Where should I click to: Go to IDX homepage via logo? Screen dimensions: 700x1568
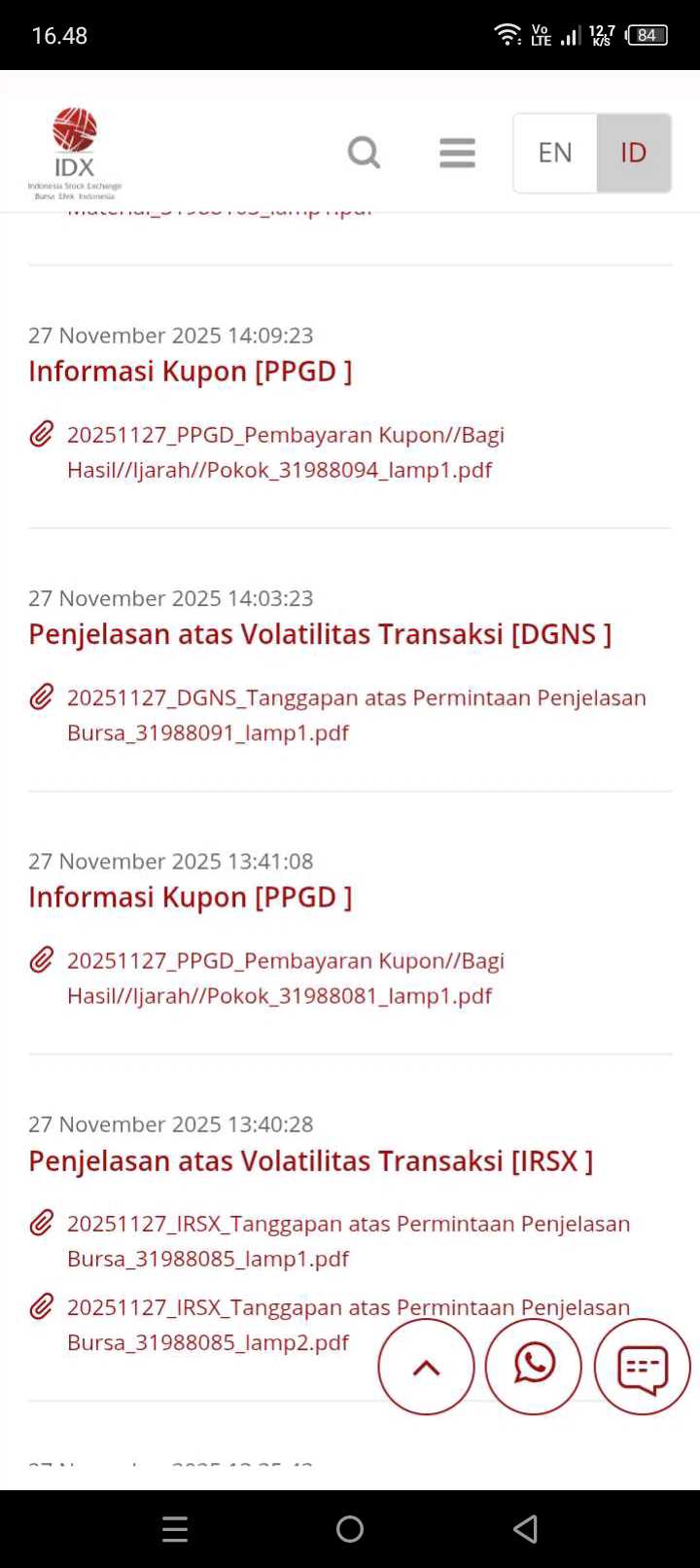pyautogui.click(x=75, y=153)
